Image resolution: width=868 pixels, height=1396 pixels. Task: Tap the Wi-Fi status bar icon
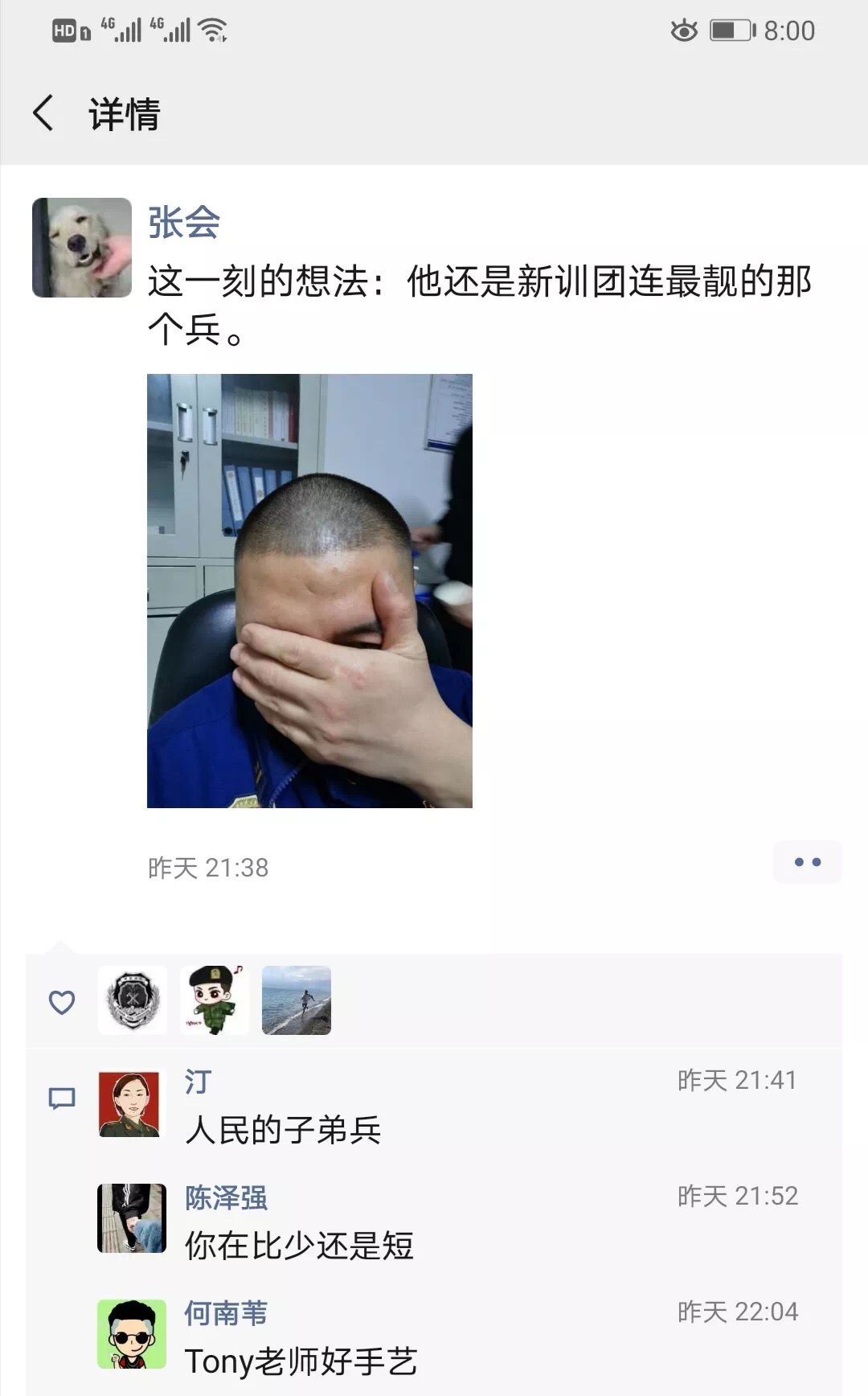click(211, 30)
